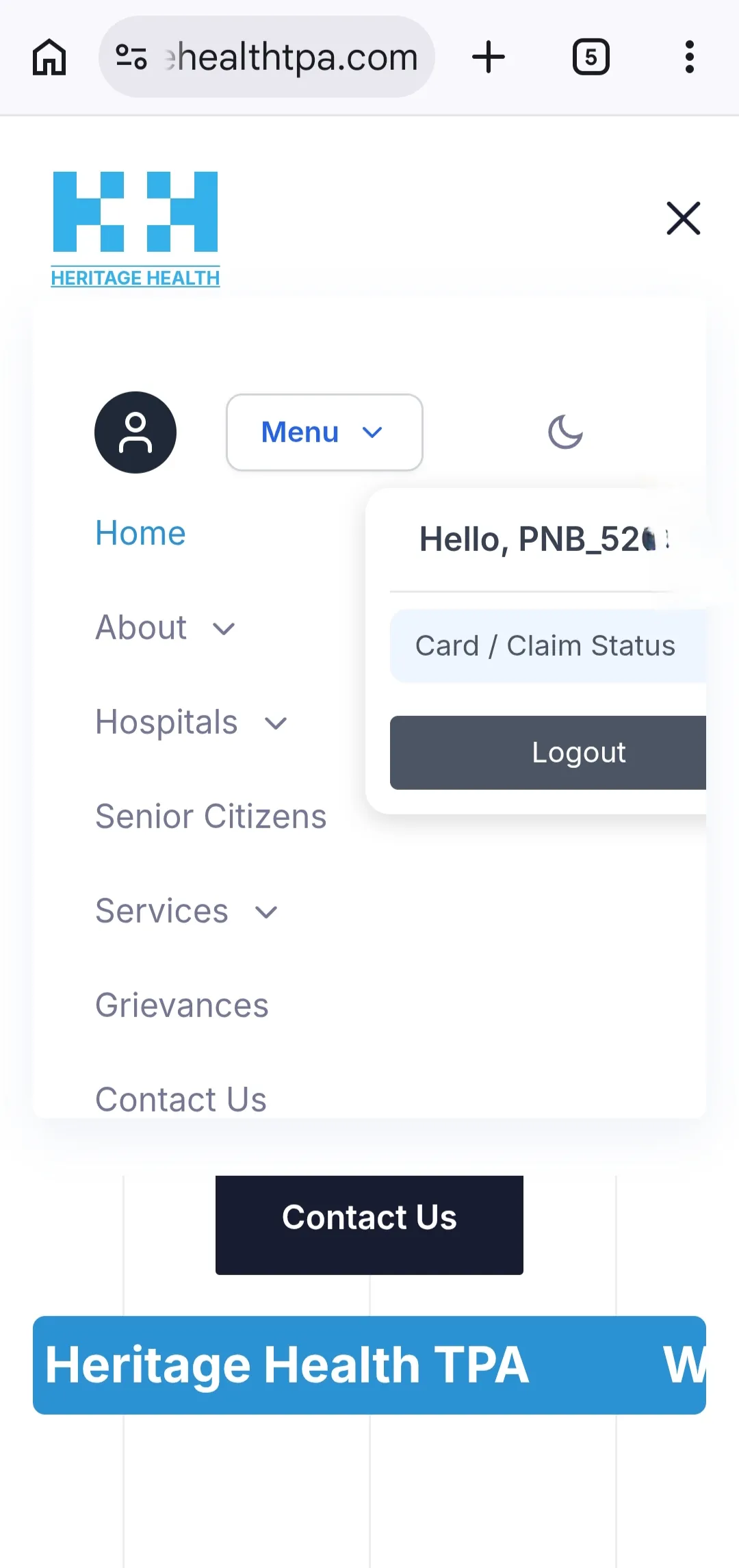The height and width of the screenshot is (1568, 739).
Task: Go to the browser home page
Action: tap(49, 57)
